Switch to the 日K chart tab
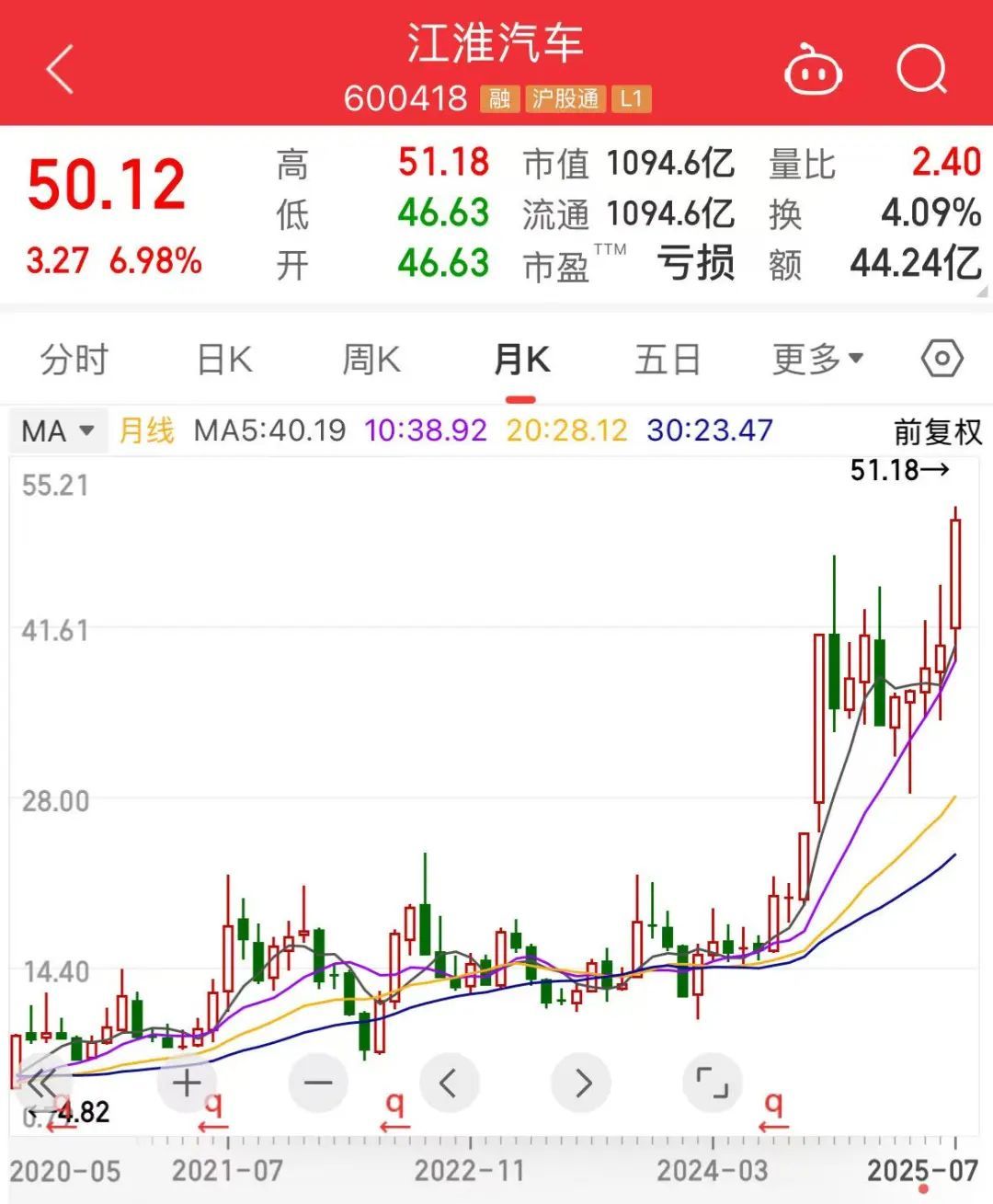Screen dimensions: 993x1204 tap(224, 360)
